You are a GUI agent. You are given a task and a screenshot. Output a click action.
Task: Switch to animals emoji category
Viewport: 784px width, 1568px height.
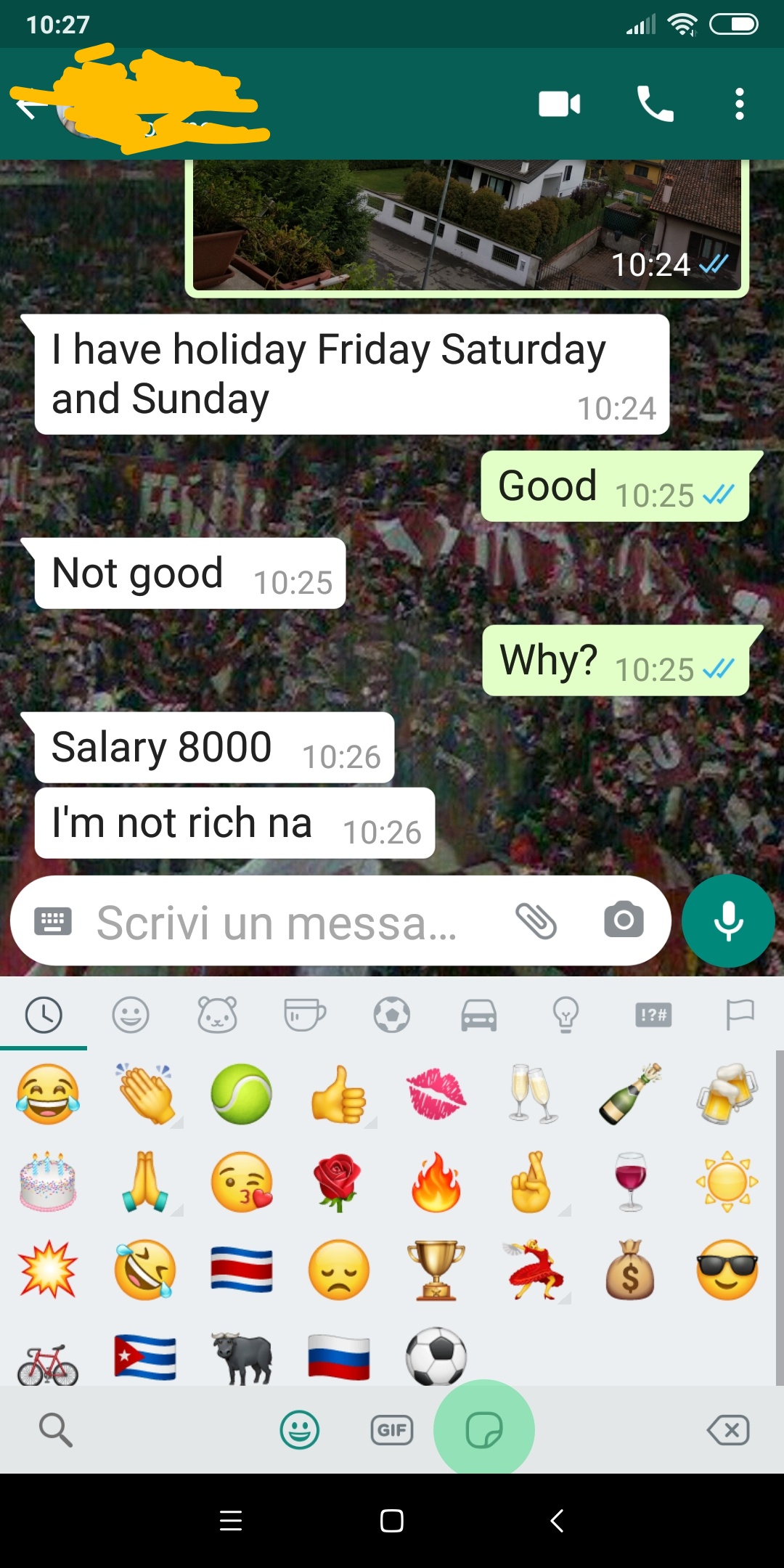[x=218, y=1014]
